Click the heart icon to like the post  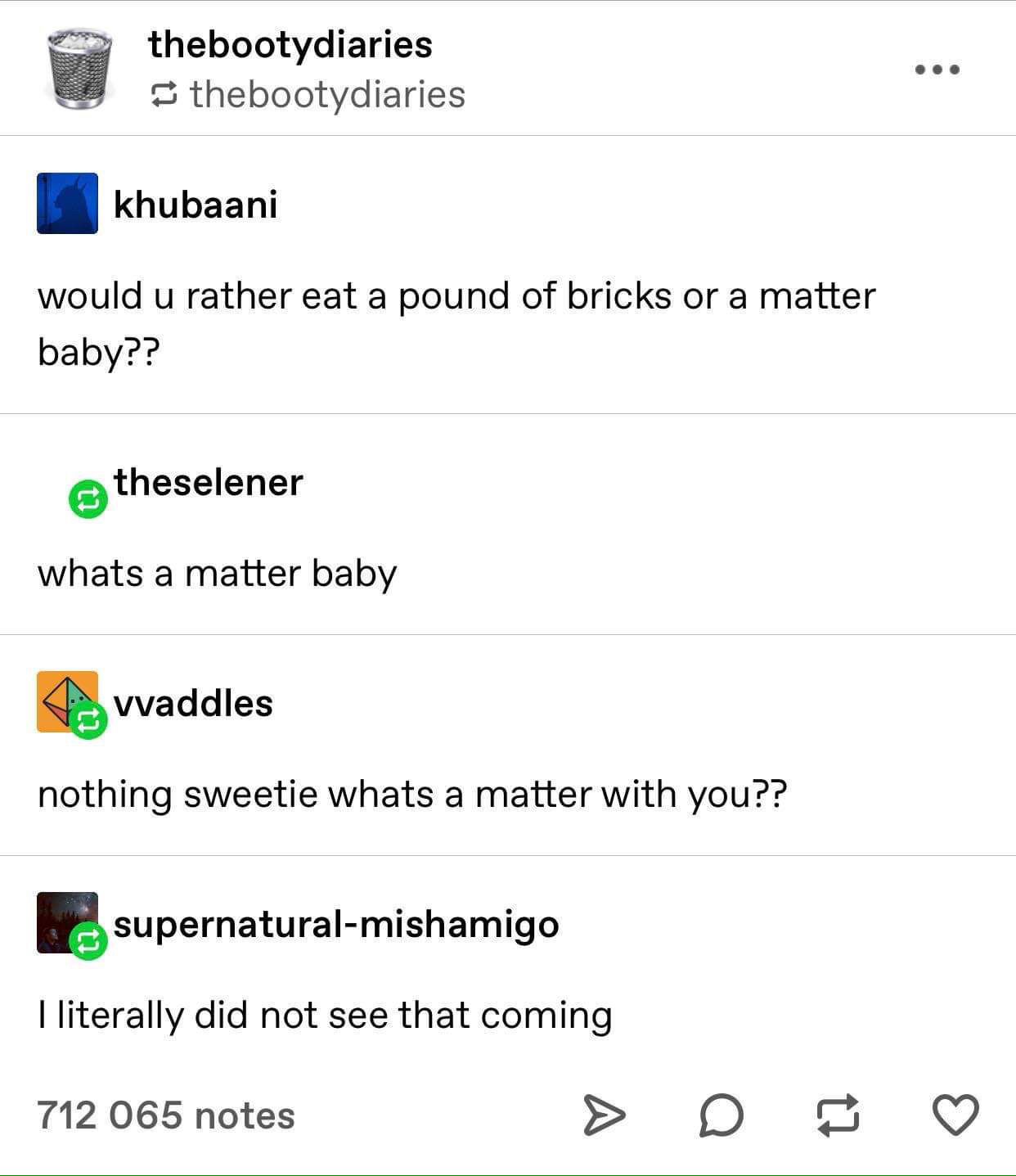coord(954,1115)
